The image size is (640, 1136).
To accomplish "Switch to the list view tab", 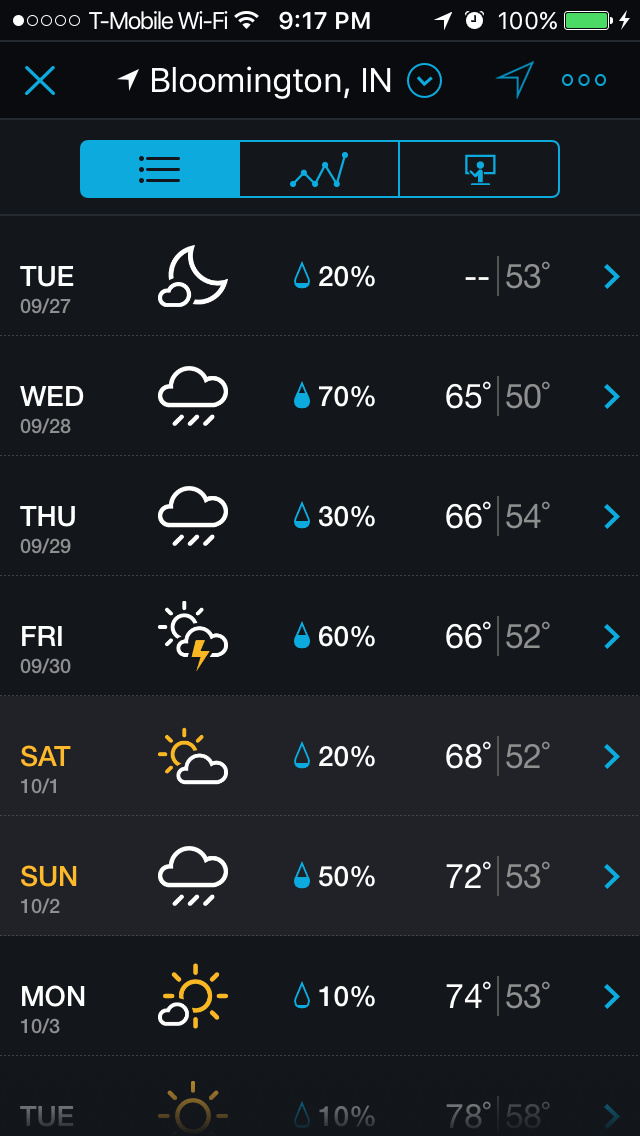I will [160, 169].
